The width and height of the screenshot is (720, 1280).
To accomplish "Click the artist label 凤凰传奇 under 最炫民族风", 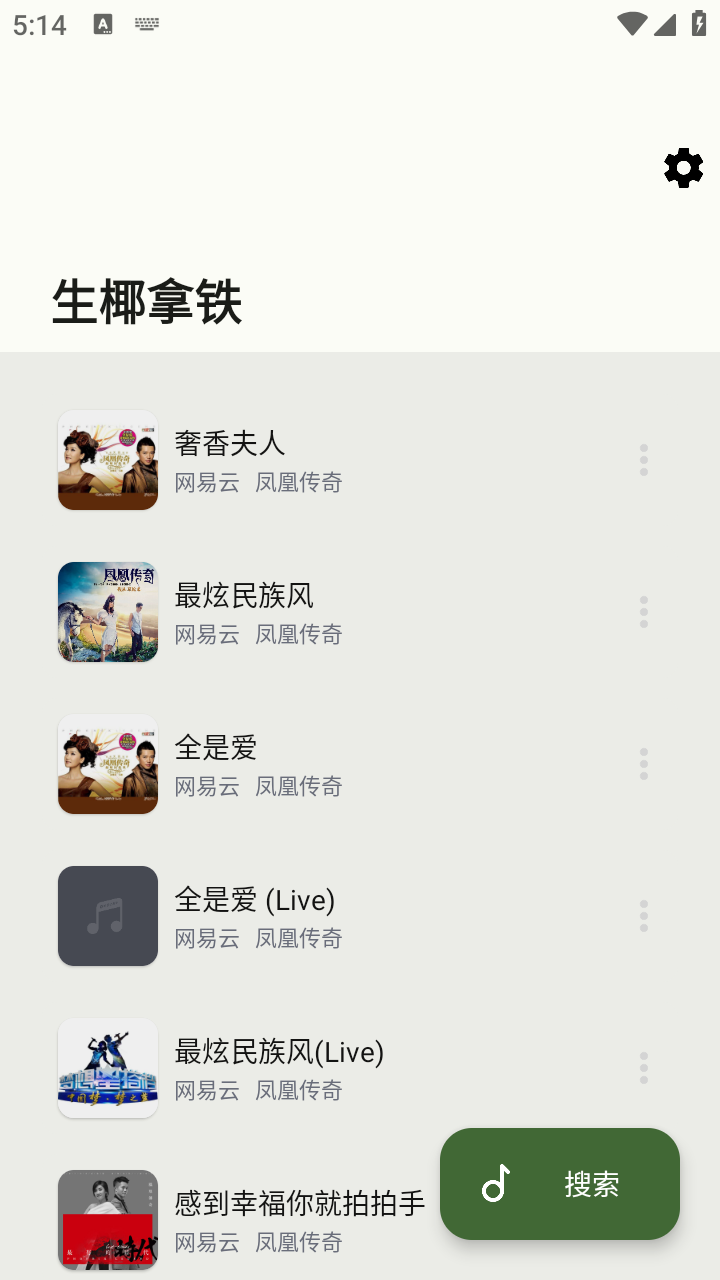I will pyautogui.click(x=299, y=634).
